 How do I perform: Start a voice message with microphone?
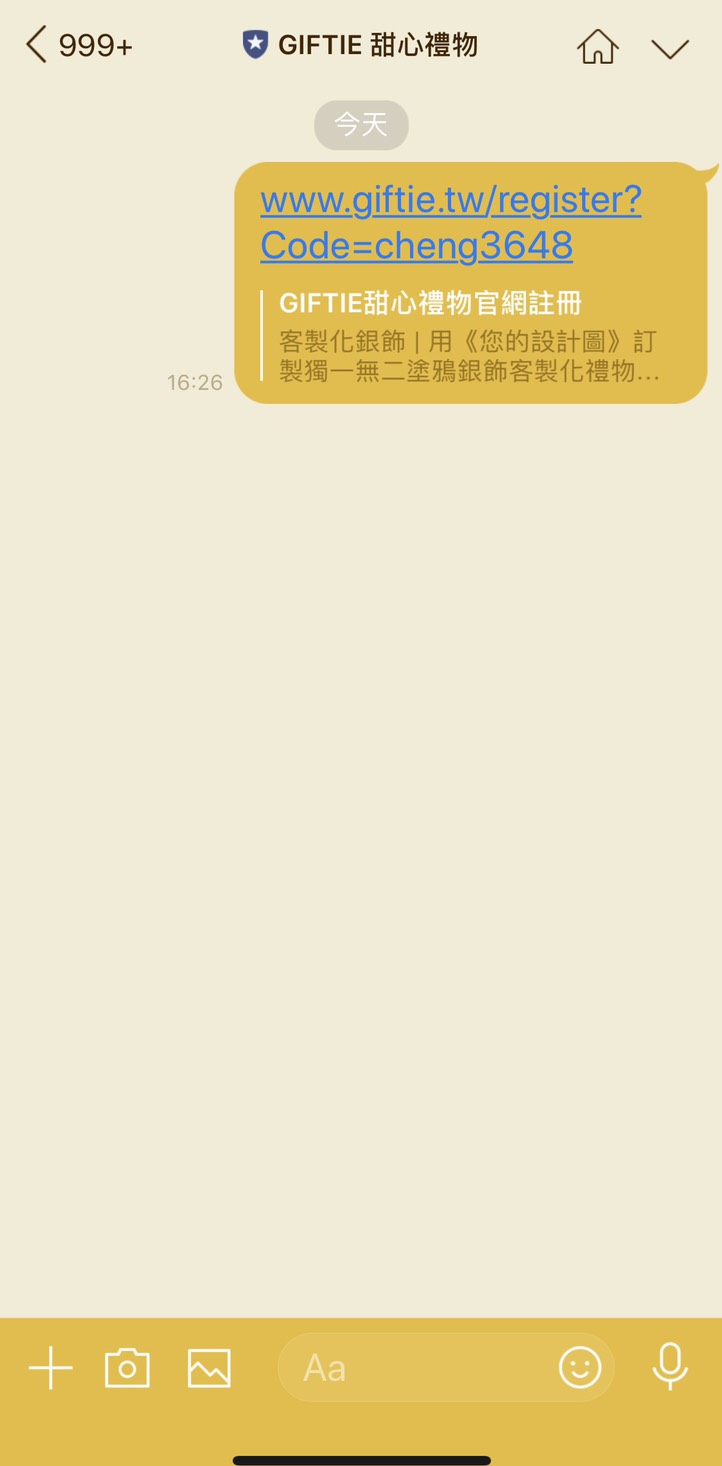[669, 1367]
